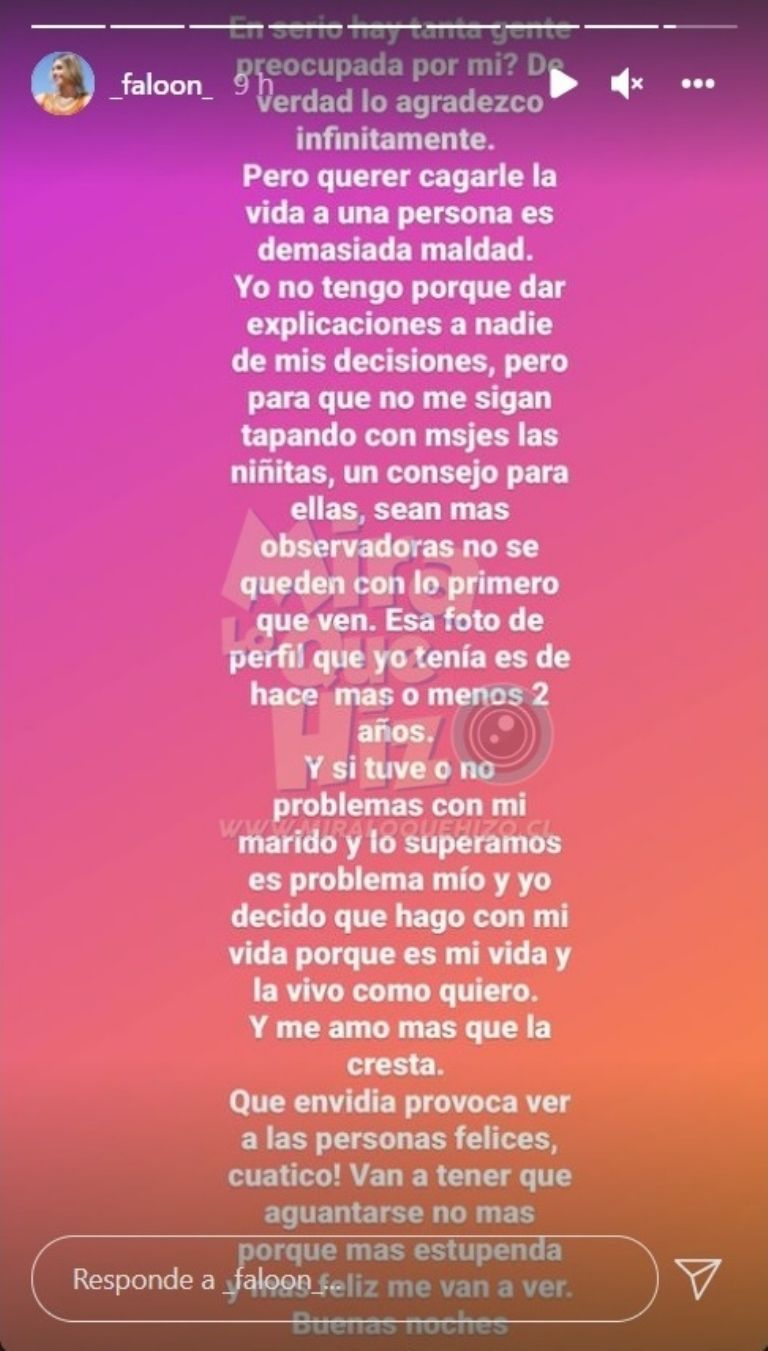Share story via the paper plane icon
Screen dimensions: 768x1351
[698, 1278]
